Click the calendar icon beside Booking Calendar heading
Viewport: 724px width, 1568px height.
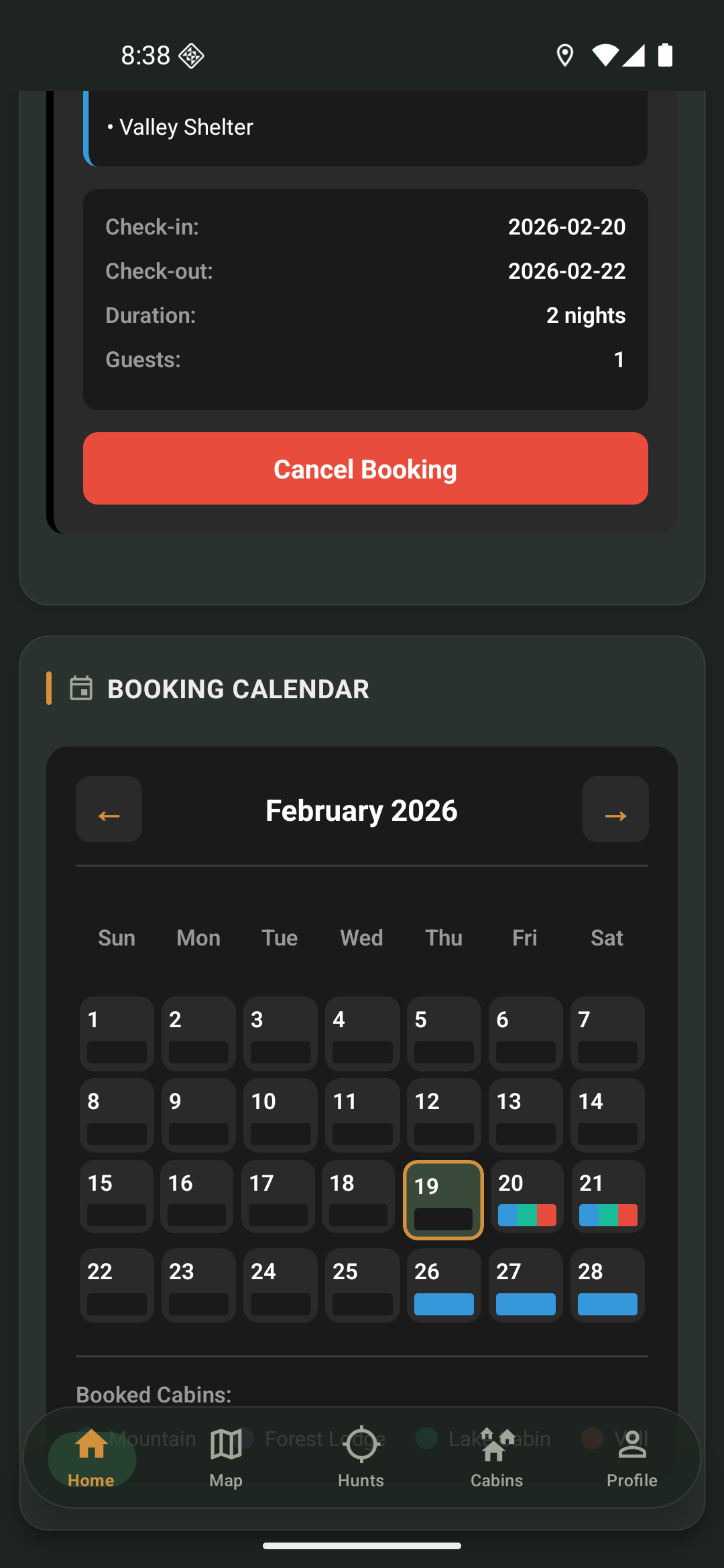(80, 688)
